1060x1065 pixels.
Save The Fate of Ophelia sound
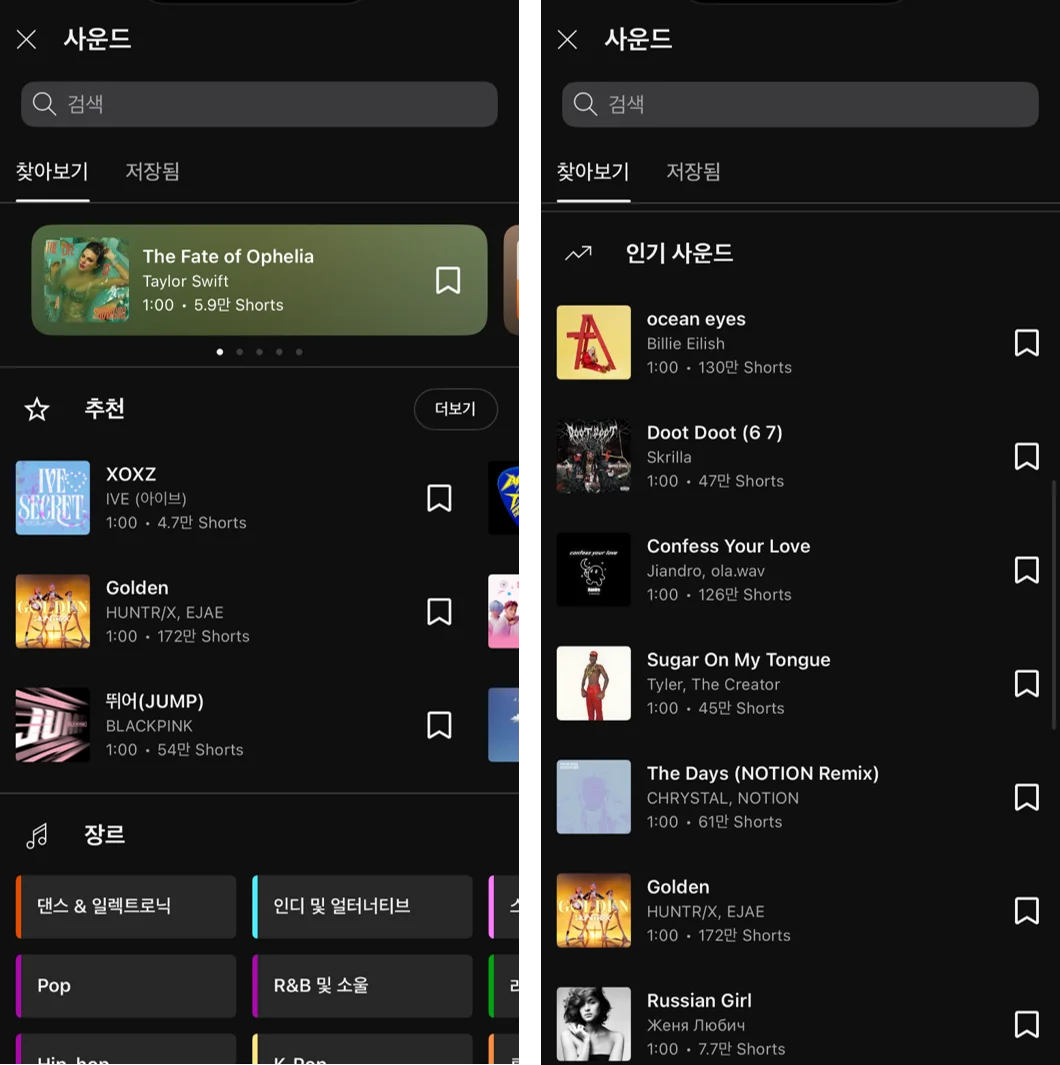(x=448, y=280)
